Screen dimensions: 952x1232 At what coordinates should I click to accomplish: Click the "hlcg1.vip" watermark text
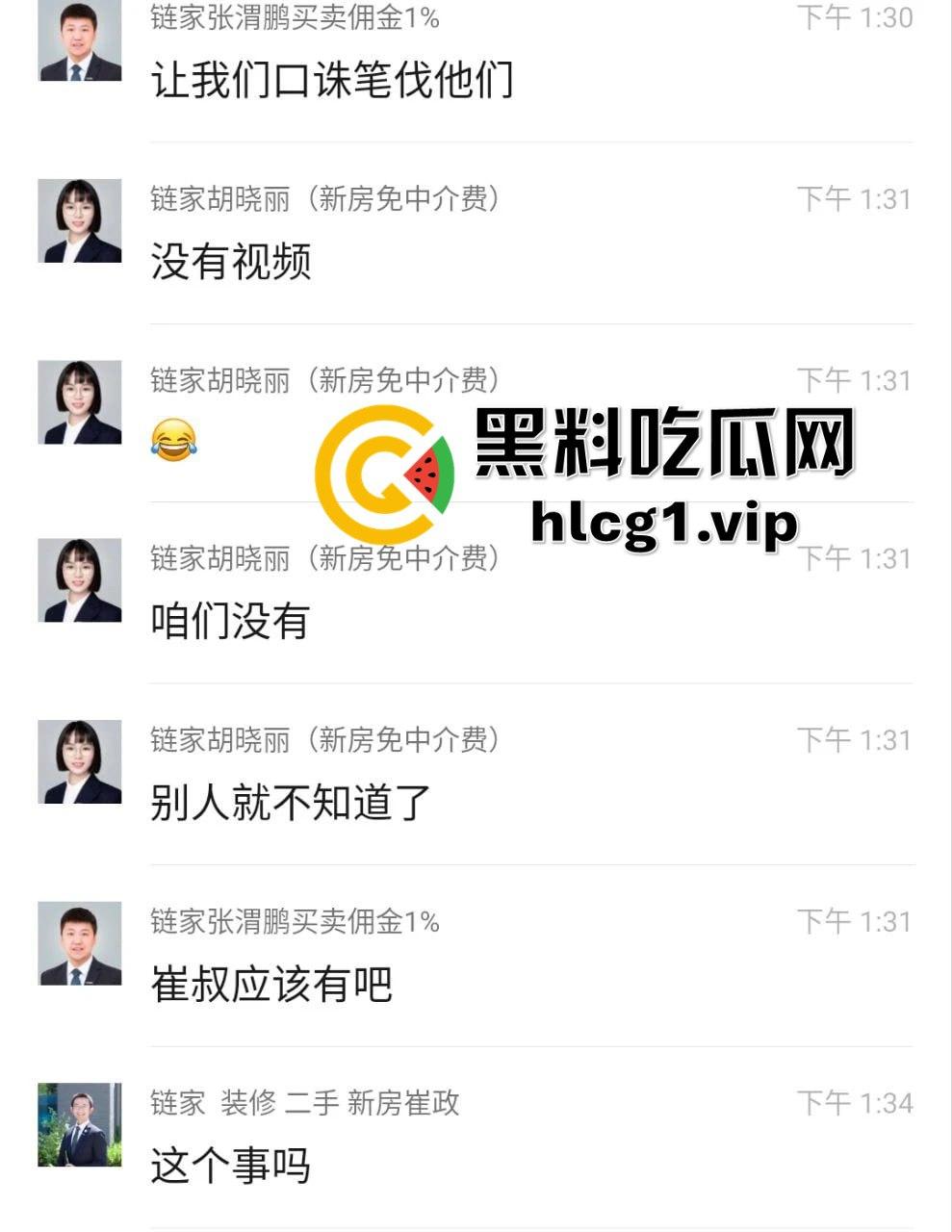[x=666, y=525]
